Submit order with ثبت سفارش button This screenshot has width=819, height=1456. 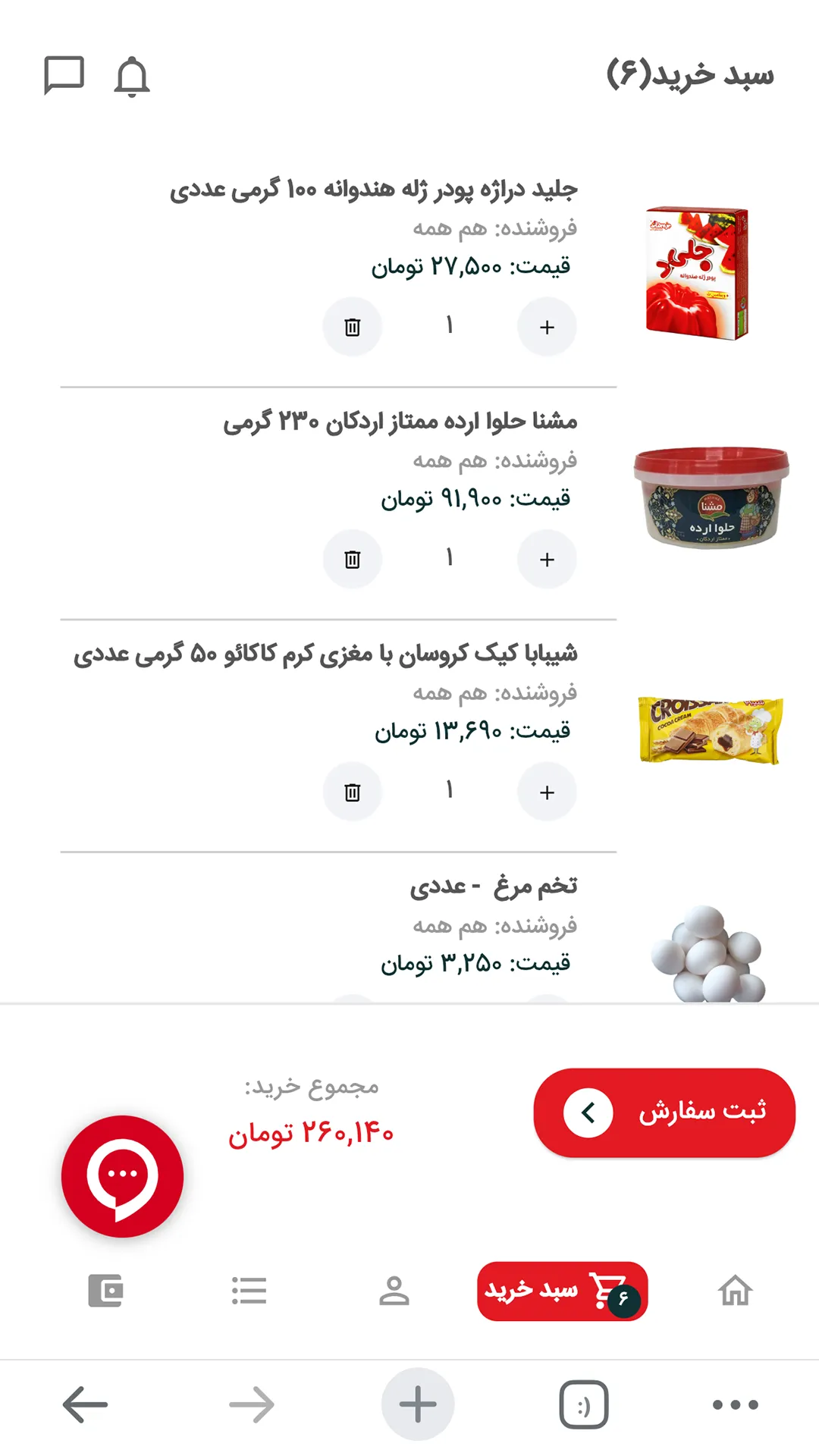(x=664, y=1112)
